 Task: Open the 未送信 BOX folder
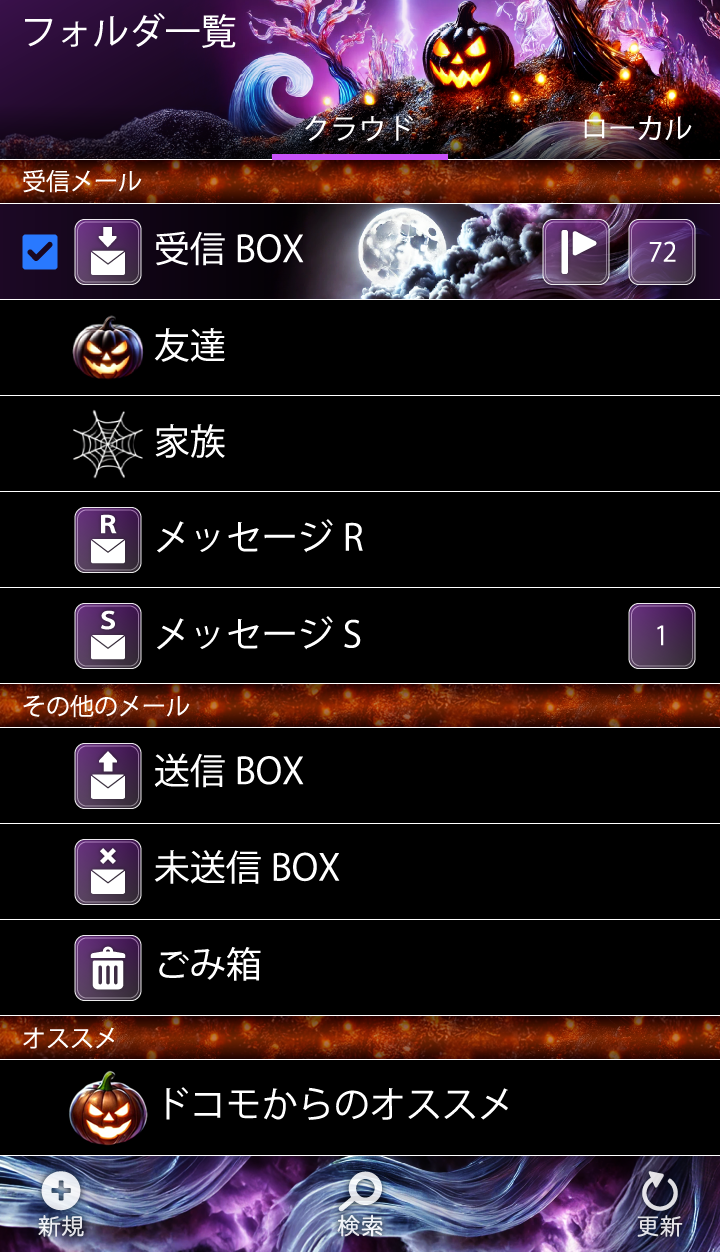[247, 868]
